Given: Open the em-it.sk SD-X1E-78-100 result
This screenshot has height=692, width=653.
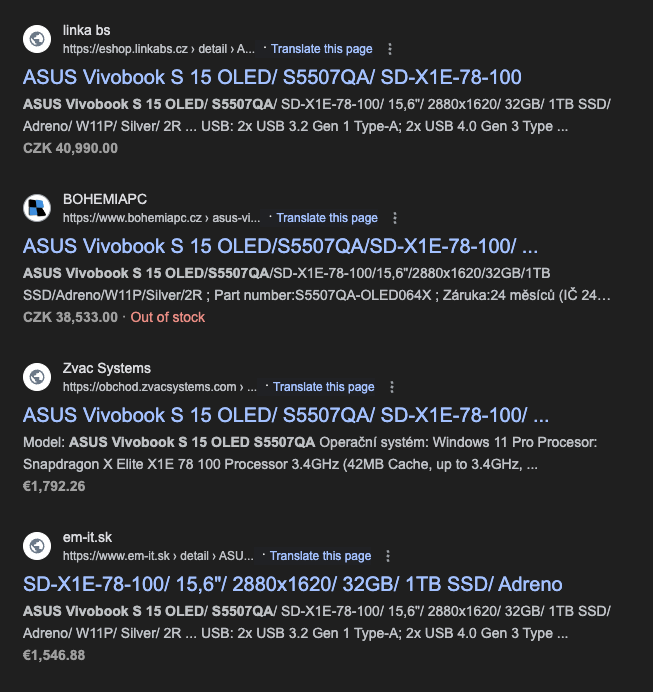Looking at the screenshot, I should click(292, 584).
